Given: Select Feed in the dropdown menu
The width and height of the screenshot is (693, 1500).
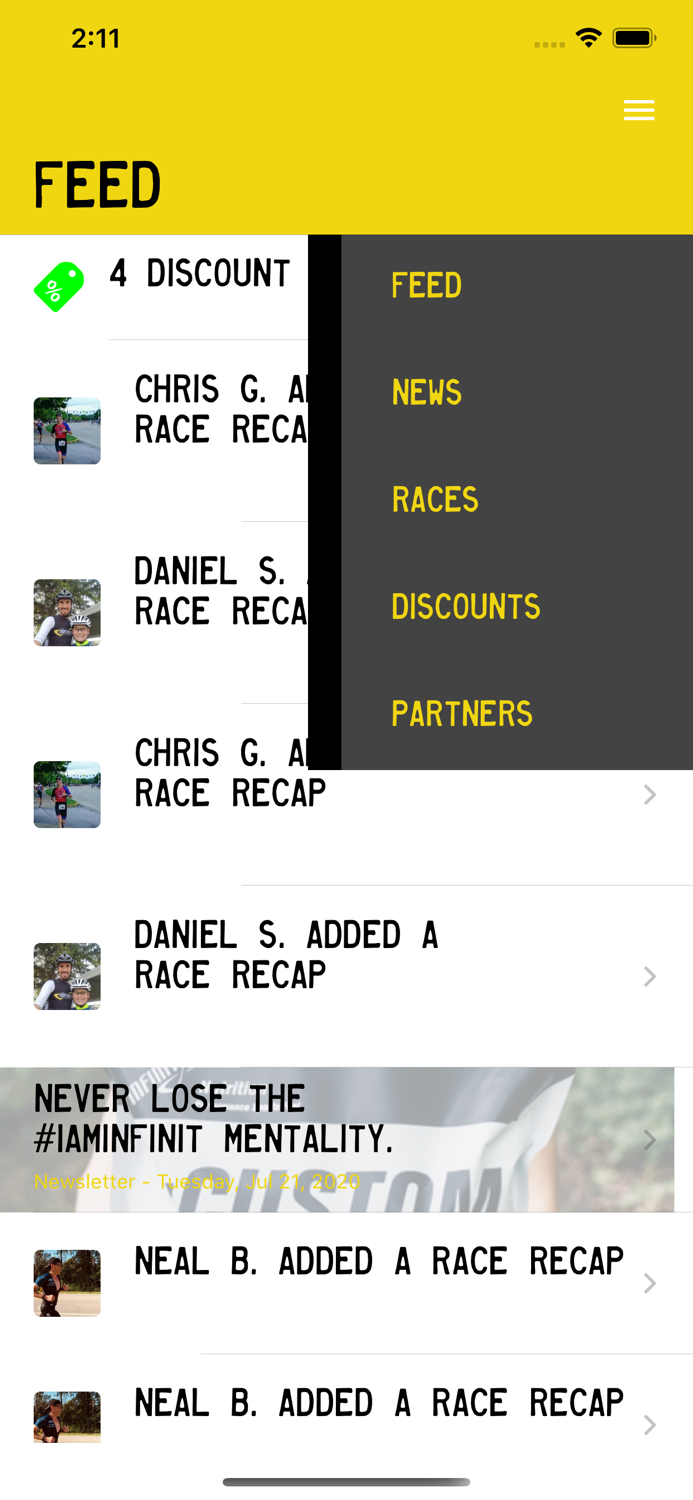Looking at the screenshot, I should [427, 286].
